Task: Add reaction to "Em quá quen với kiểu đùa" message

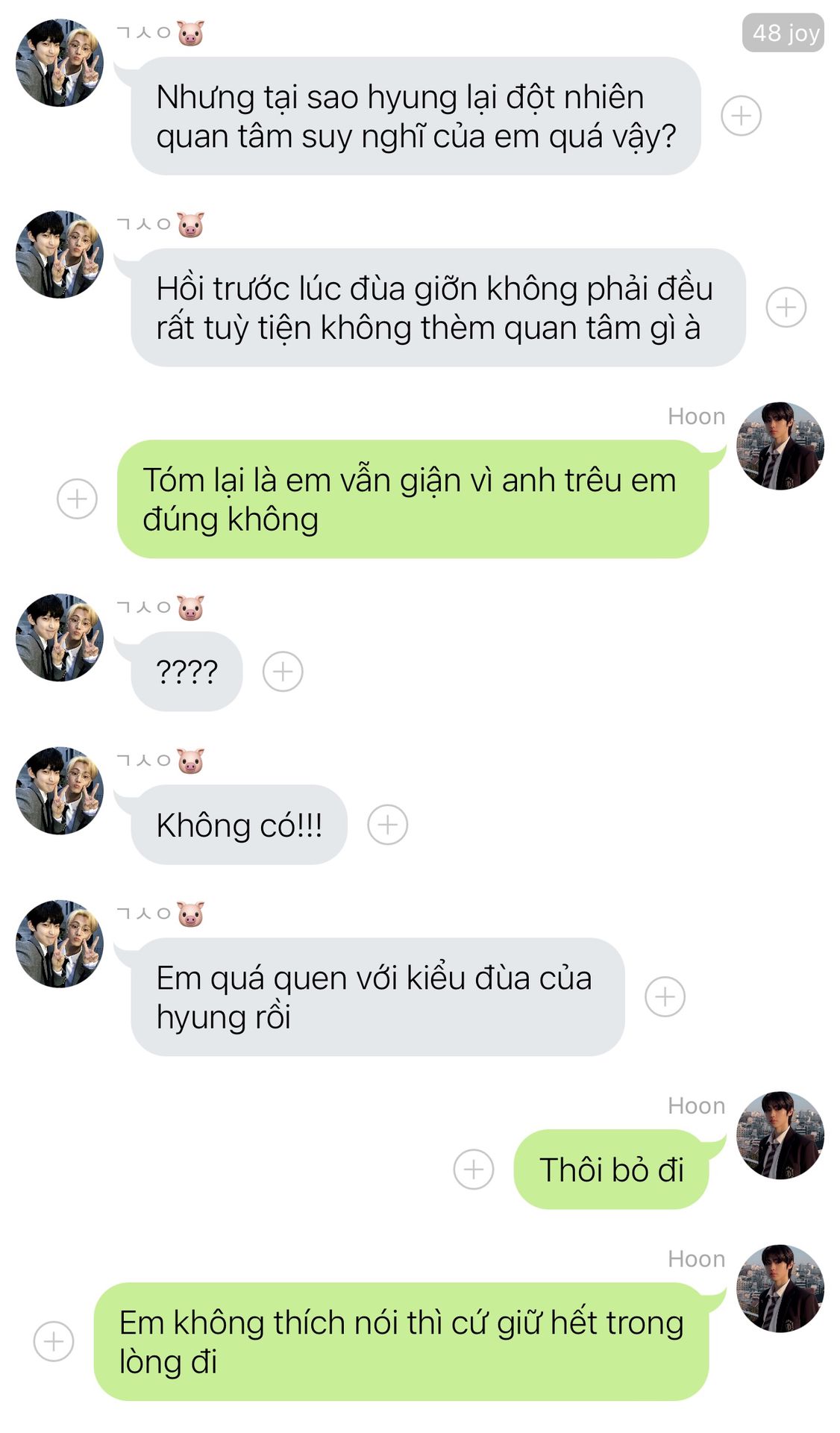Action: tap(665, 996)
